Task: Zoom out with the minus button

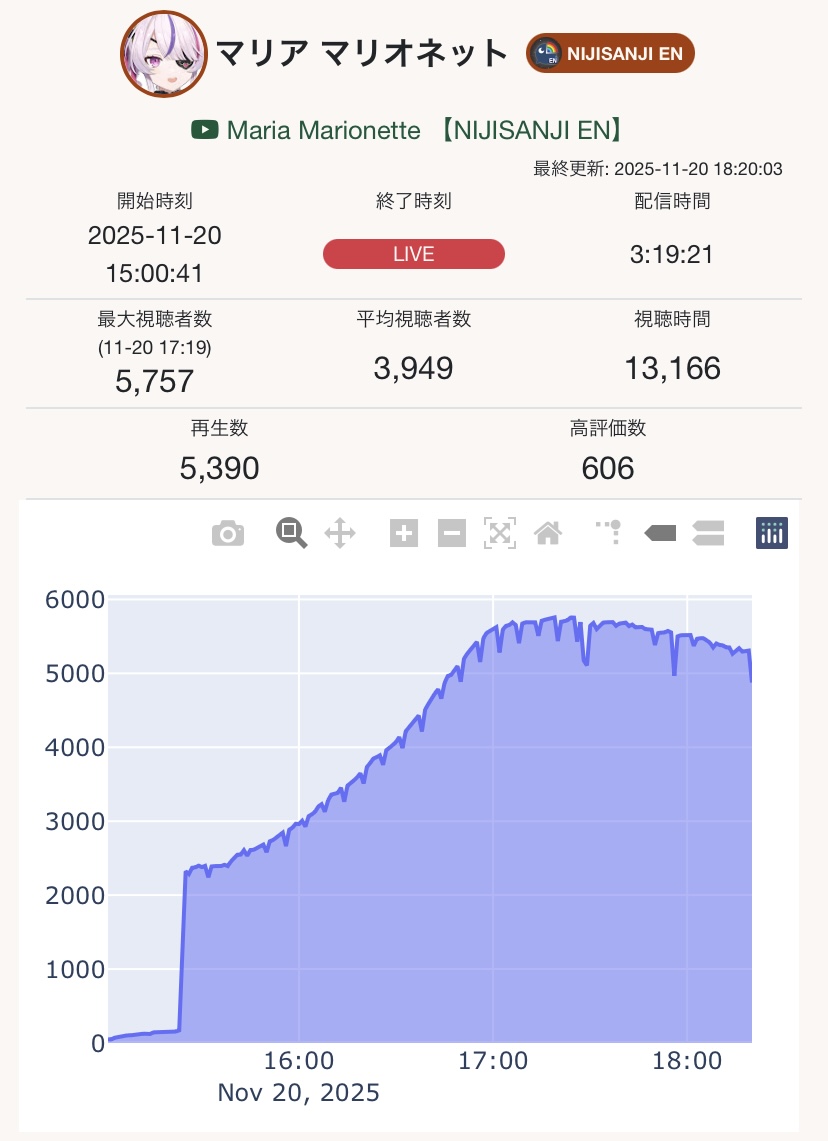Action: 452,533
